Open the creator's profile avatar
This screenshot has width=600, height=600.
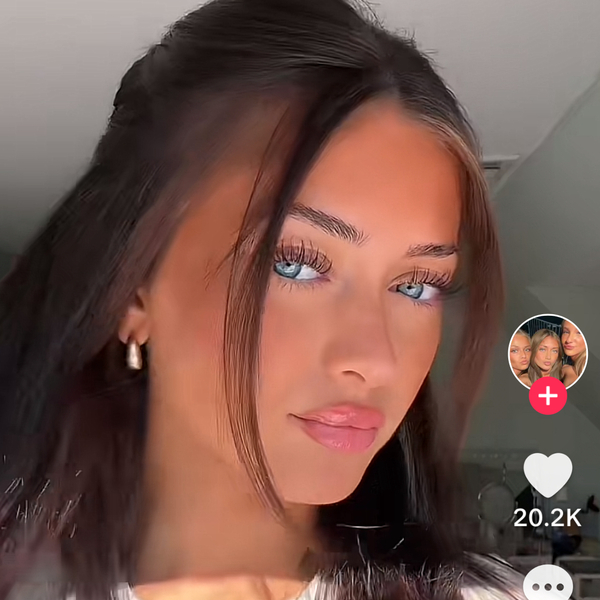(x=548, y=352)
